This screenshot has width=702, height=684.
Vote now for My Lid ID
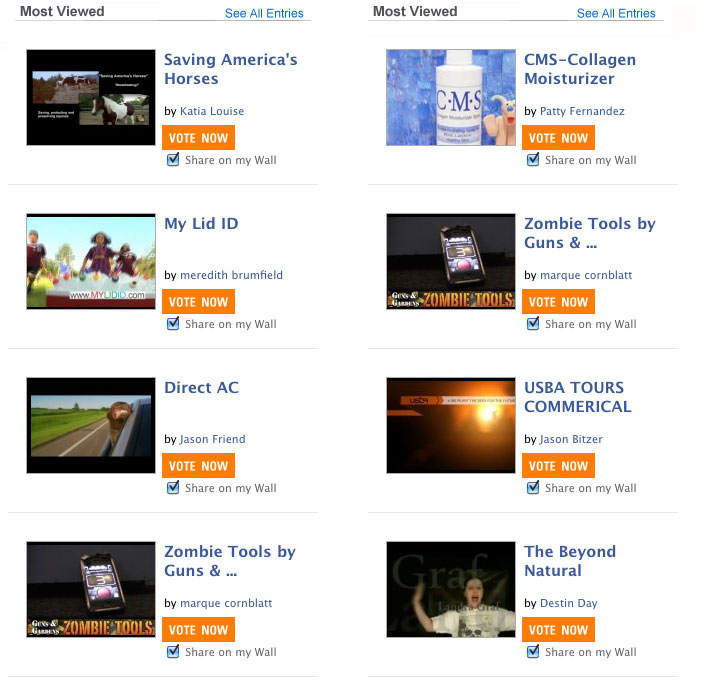point(198,302)
